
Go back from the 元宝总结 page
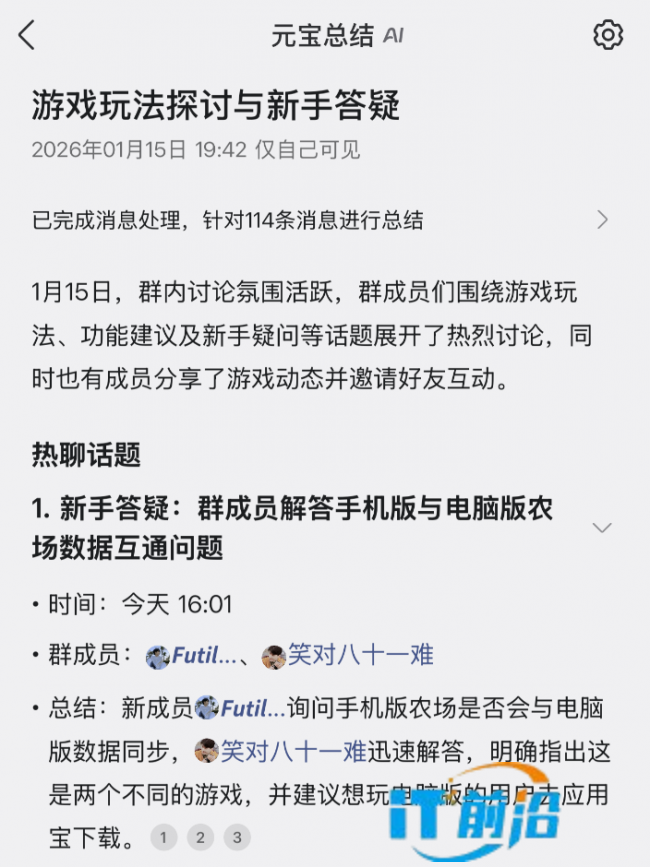coord(27,36)
